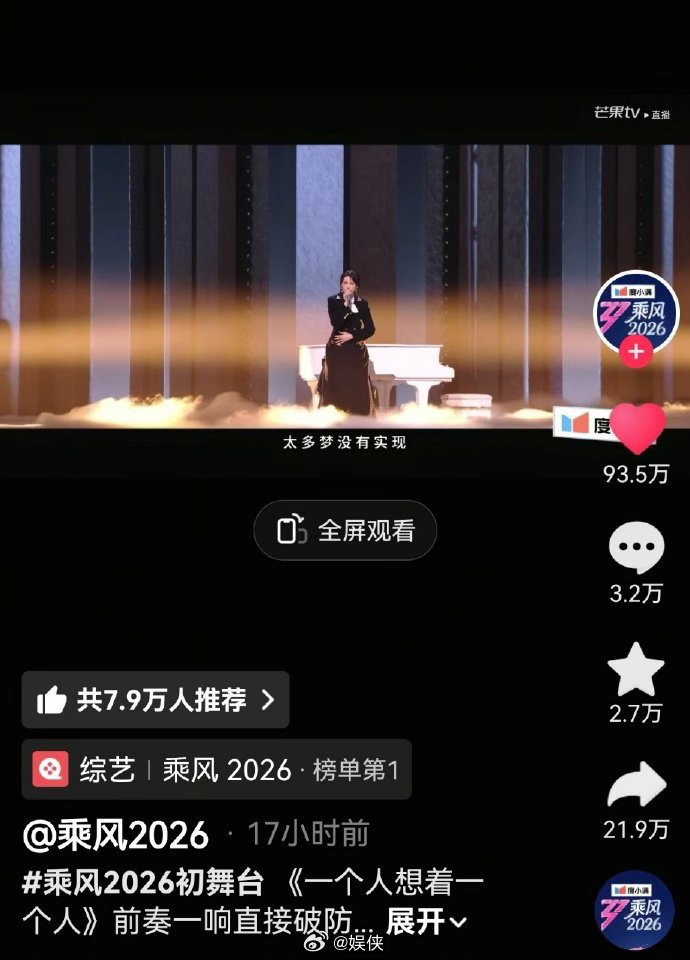Follow 乘风2026 with the plus button
Image resolution: width=690 pixels, height=960 pixels.
pyautogui.click(x=636, y=351)
